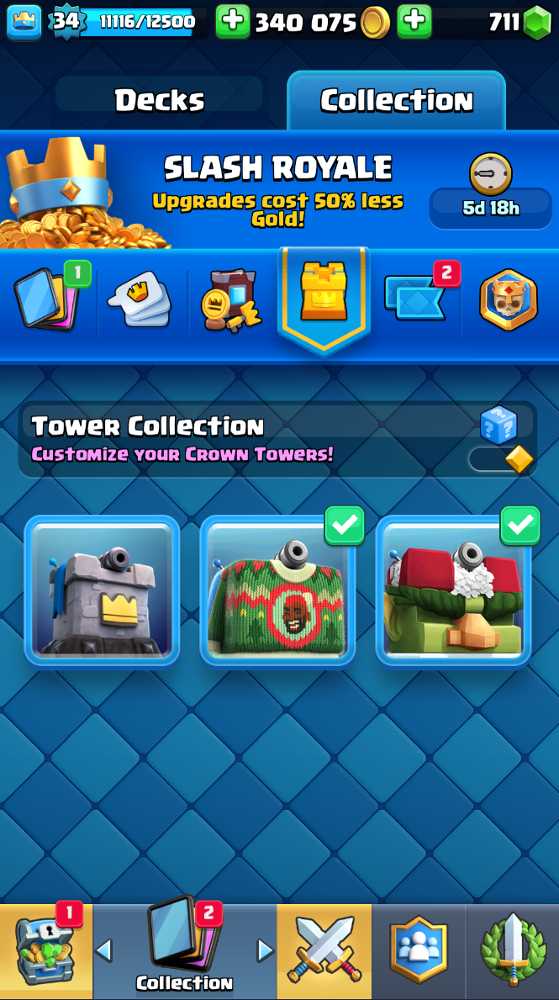Image resolution: width=559 pixels, height=1000 pixels.
Task: Open the battle banners section with badge
Action: [418, 297]
